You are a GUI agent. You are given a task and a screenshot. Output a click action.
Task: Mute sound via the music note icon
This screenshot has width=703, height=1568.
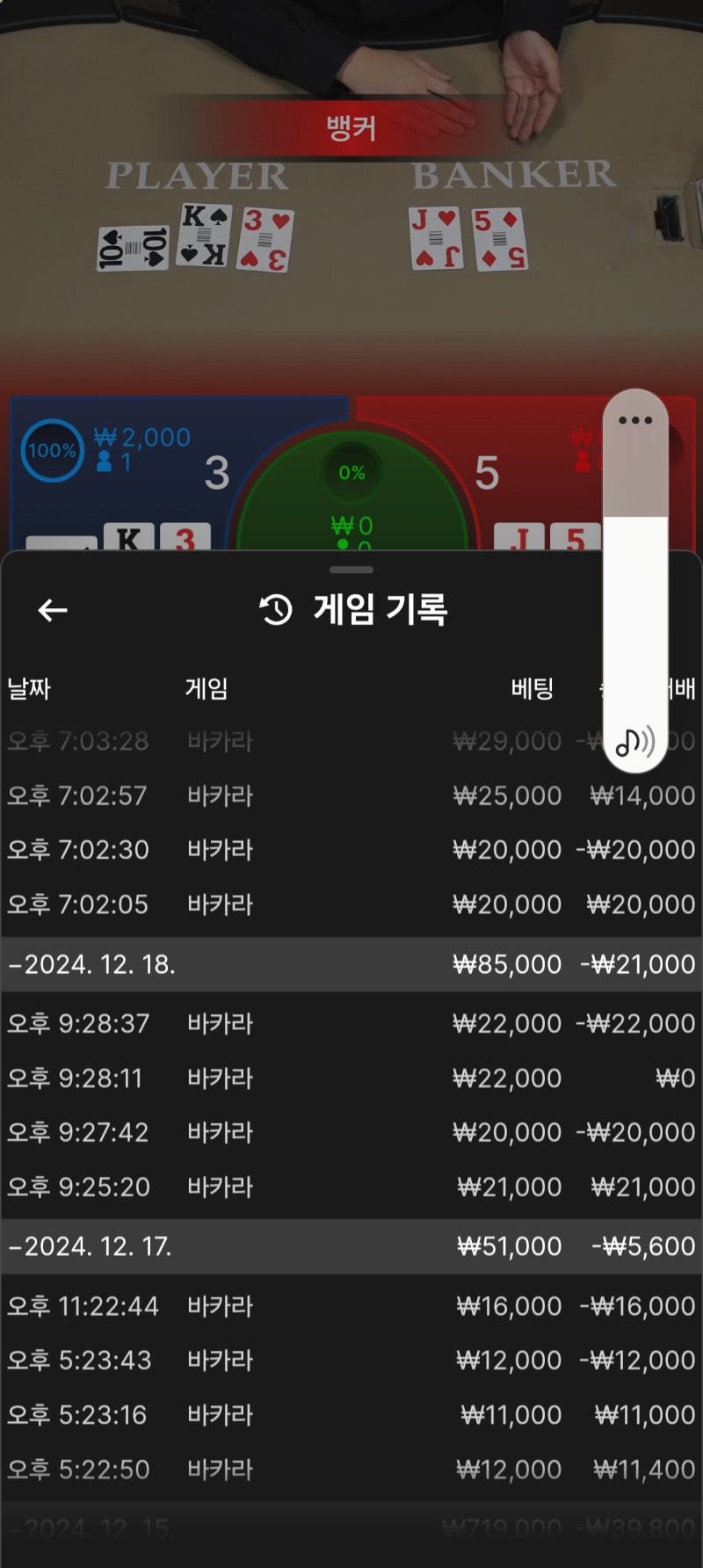pos(635,742)
